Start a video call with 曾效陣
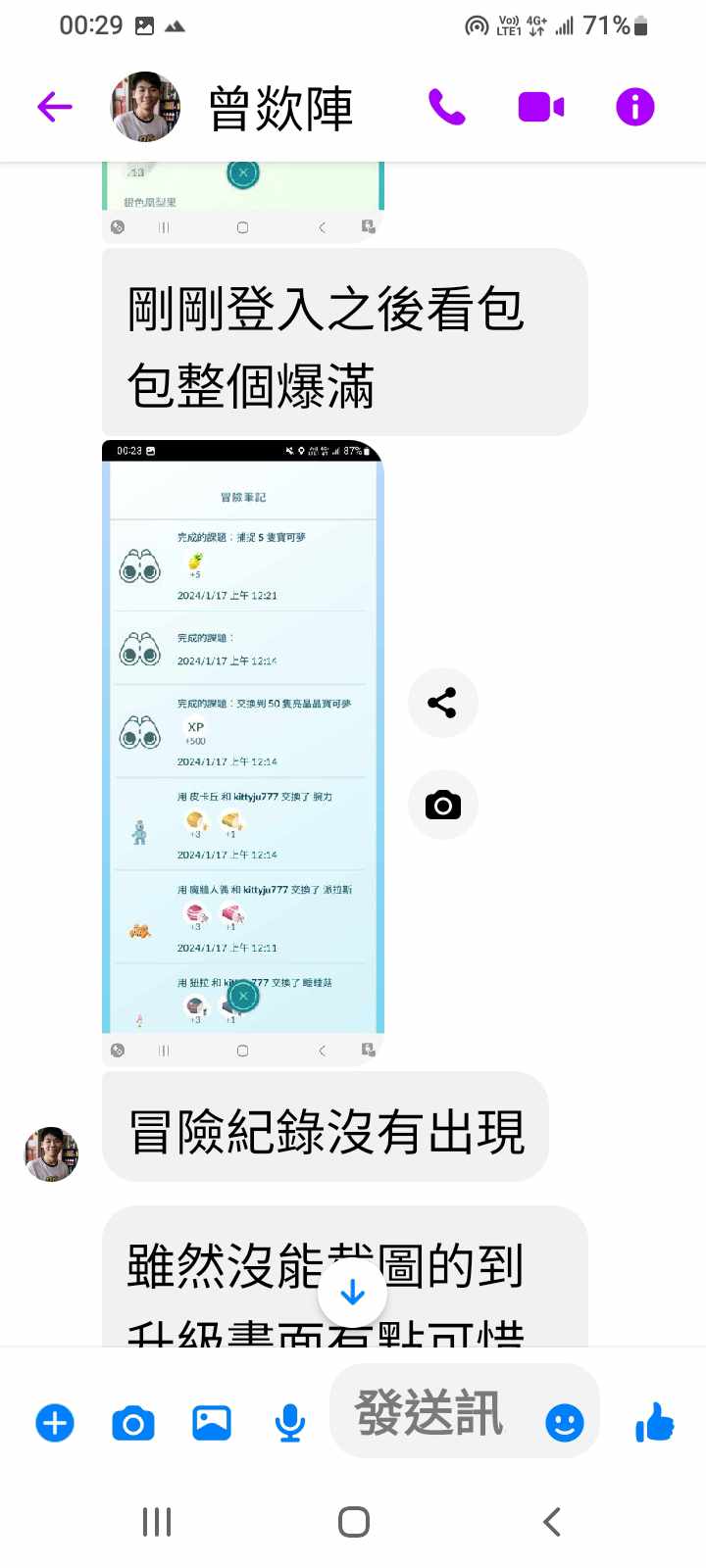This screenshot has height=1568, width=706. pyautogui.click(x=540, y=107)
